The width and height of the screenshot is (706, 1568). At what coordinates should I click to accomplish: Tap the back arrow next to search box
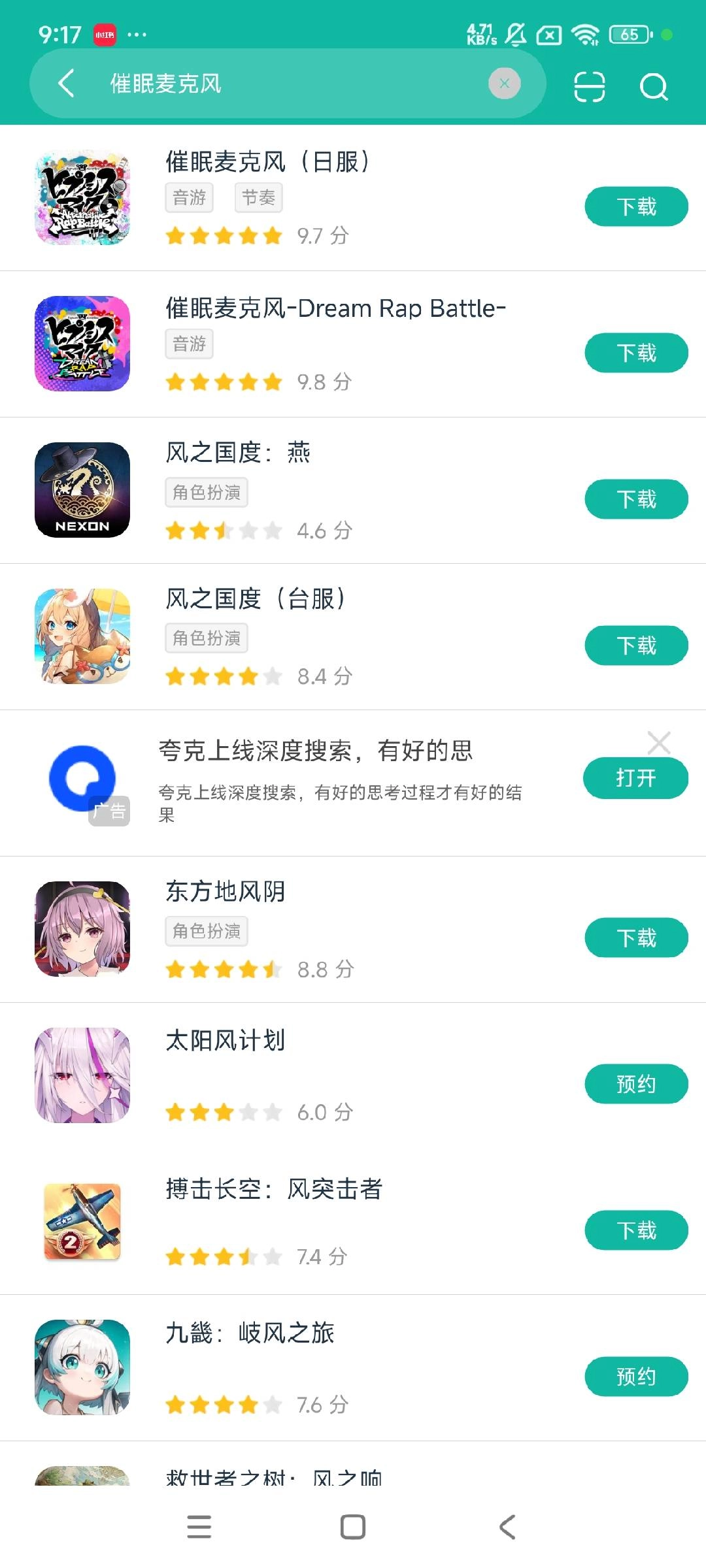65,85
